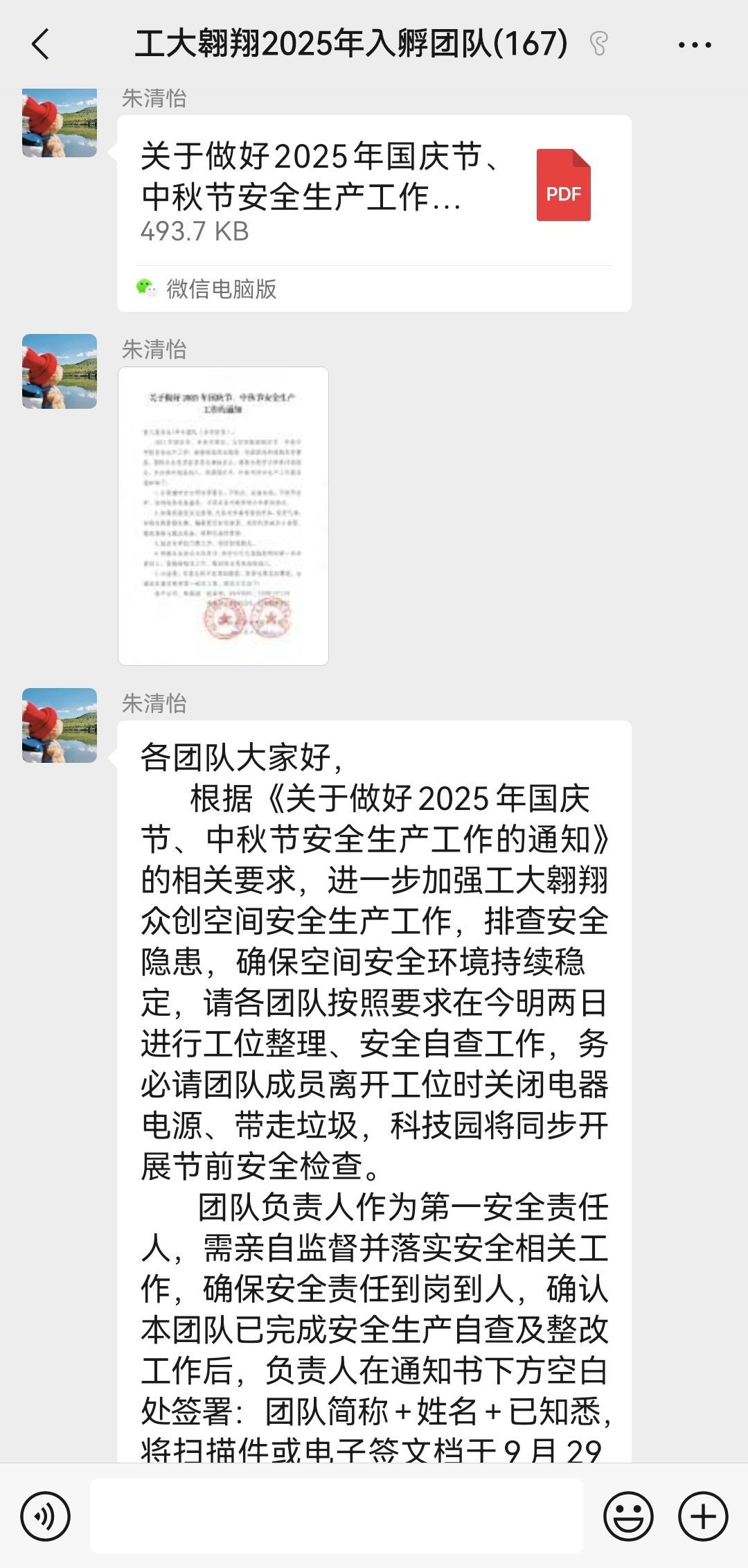
Task: Go back from the group chat
Action: pos(41,45)
